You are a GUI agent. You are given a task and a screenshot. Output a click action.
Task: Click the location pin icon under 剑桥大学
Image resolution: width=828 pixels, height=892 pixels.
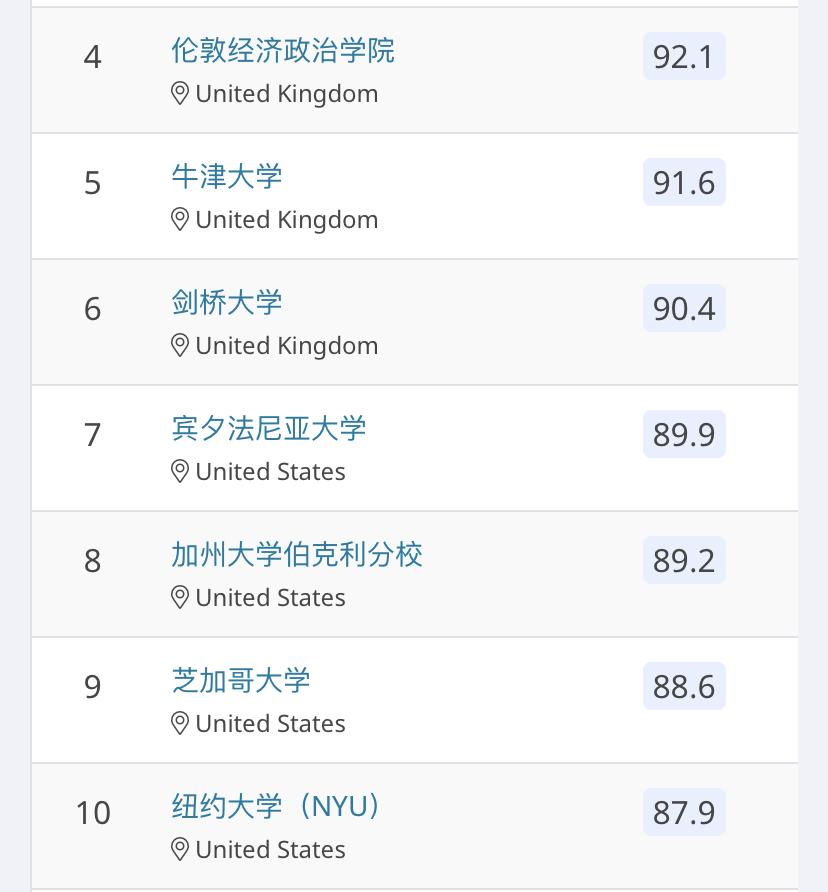pyautogui.click(x=180, y=345)
